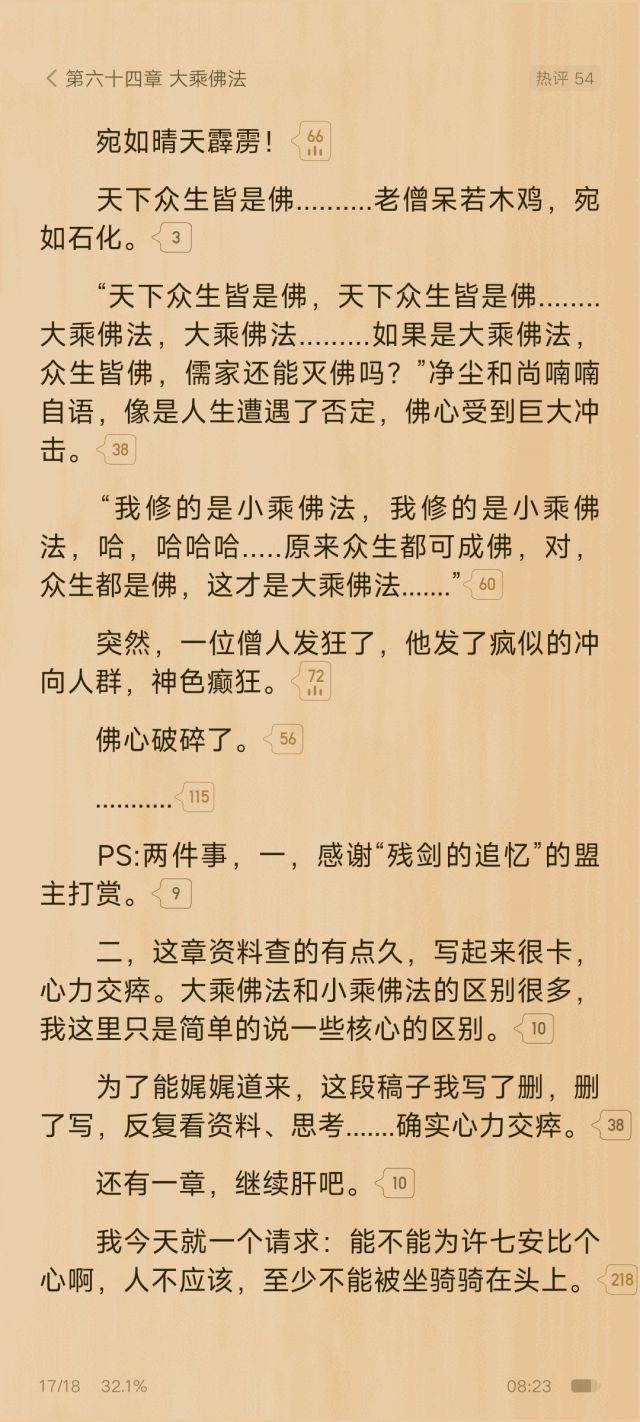Image resolution: width=640 pixels, height=1422 pixels.
Task: Show the 9 comments after 盟主打赏
Action: (174, 893)
